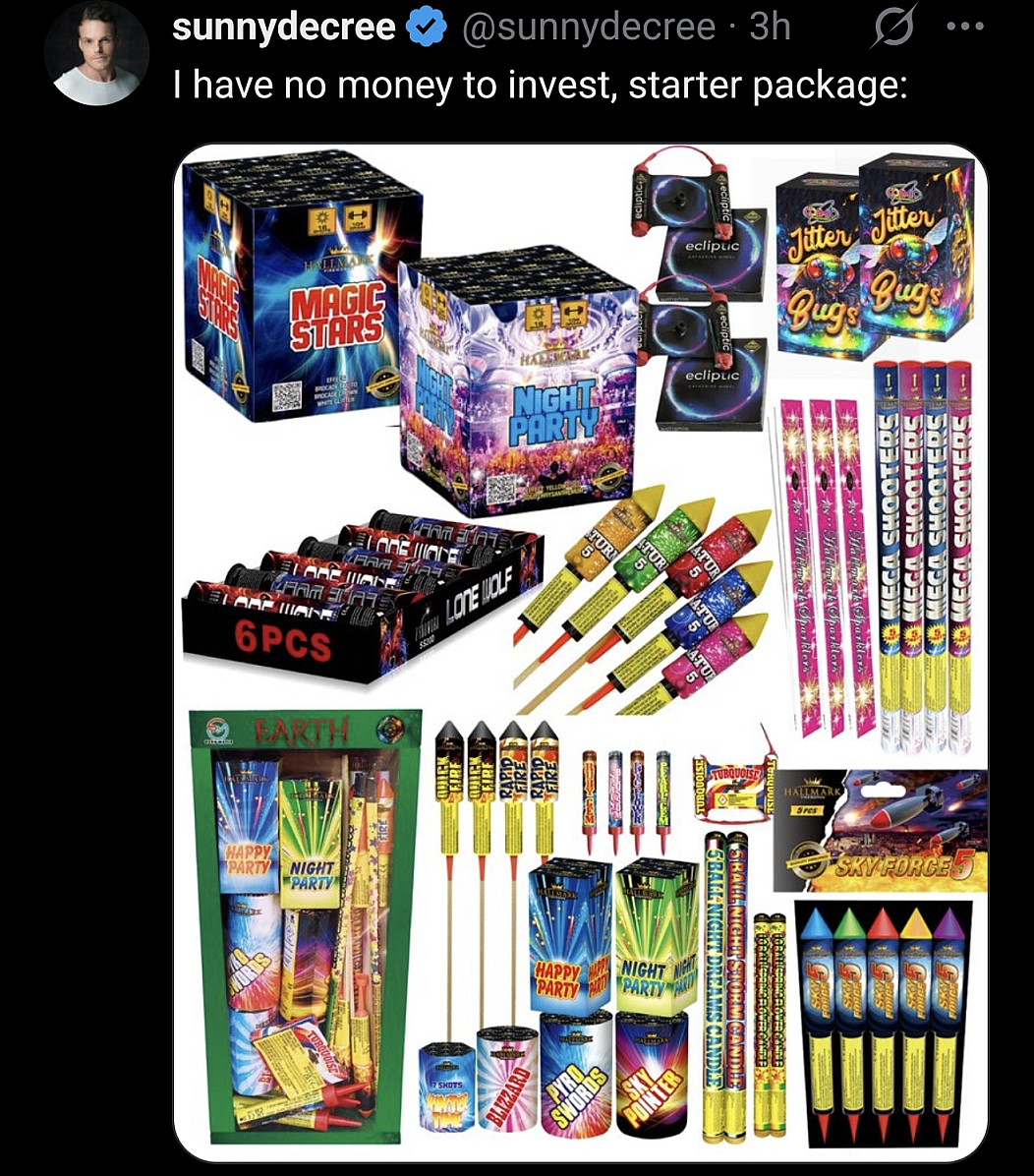1034x1176 pixels.
Task: Open the fireworks image in the post
Action: coord(580,649)
